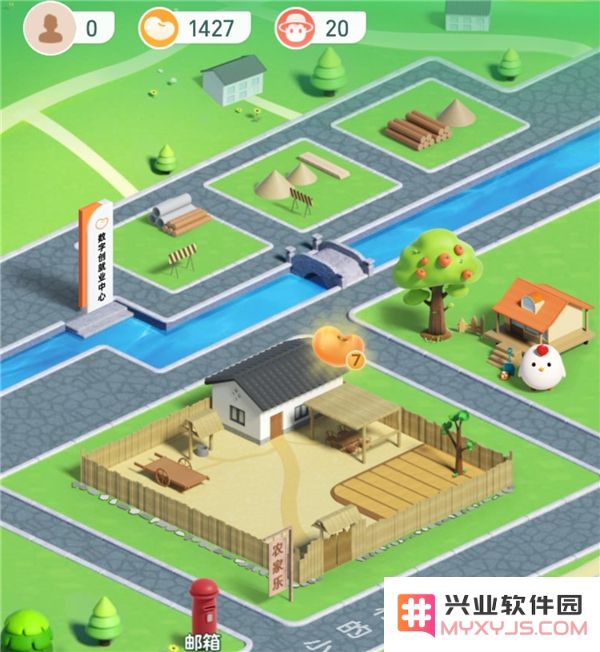600x652 pixels.
Task: Open the red 邮箱 mailbox
Action: tap(204, 607)
